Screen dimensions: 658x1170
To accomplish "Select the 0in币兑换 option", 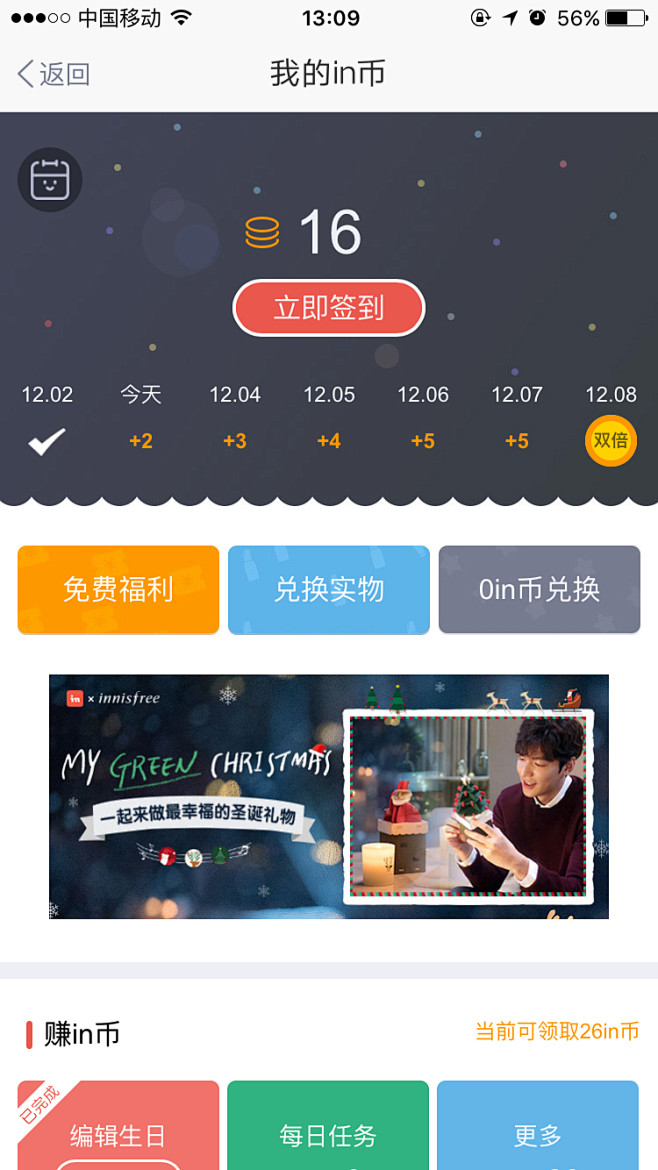I will click(539, 590).
